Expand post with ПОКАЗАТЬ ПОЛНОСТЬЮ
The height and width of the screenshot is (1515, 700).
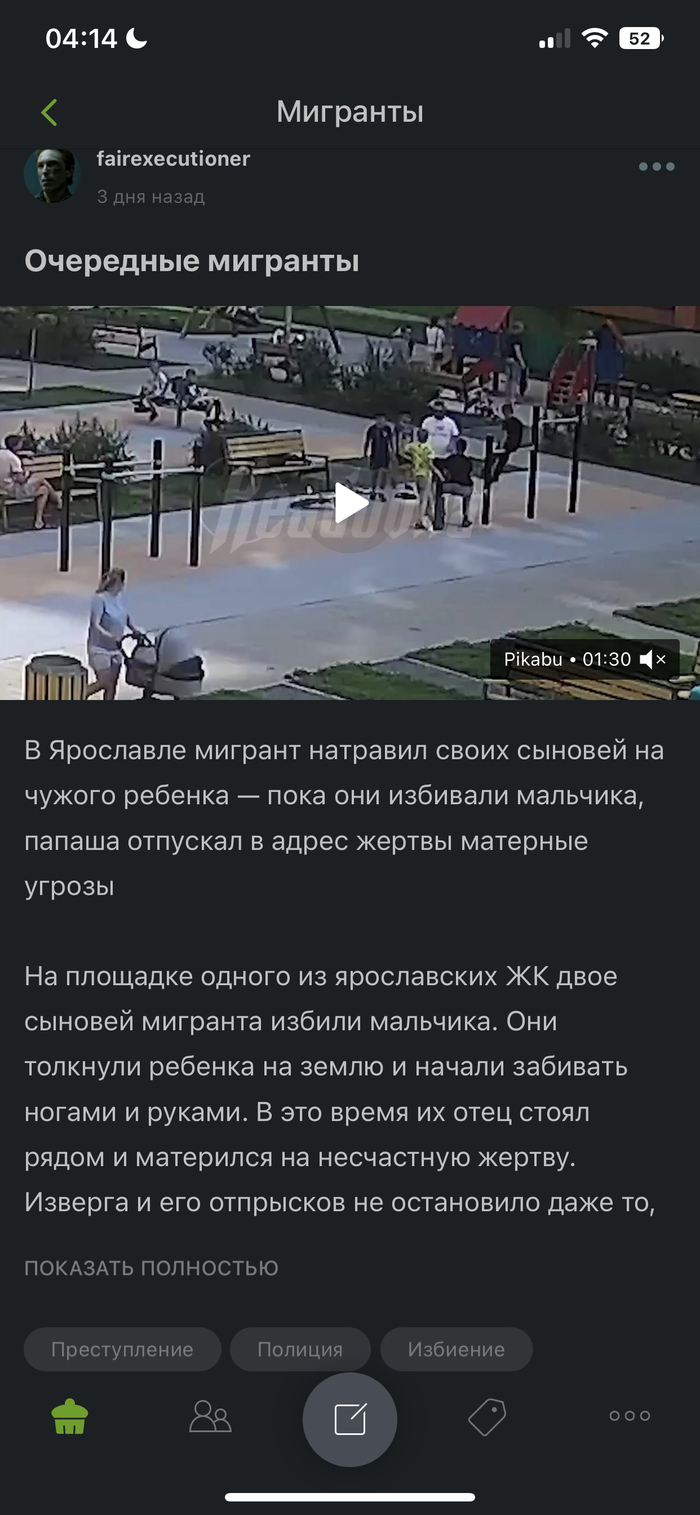(x=151, y=1268)
